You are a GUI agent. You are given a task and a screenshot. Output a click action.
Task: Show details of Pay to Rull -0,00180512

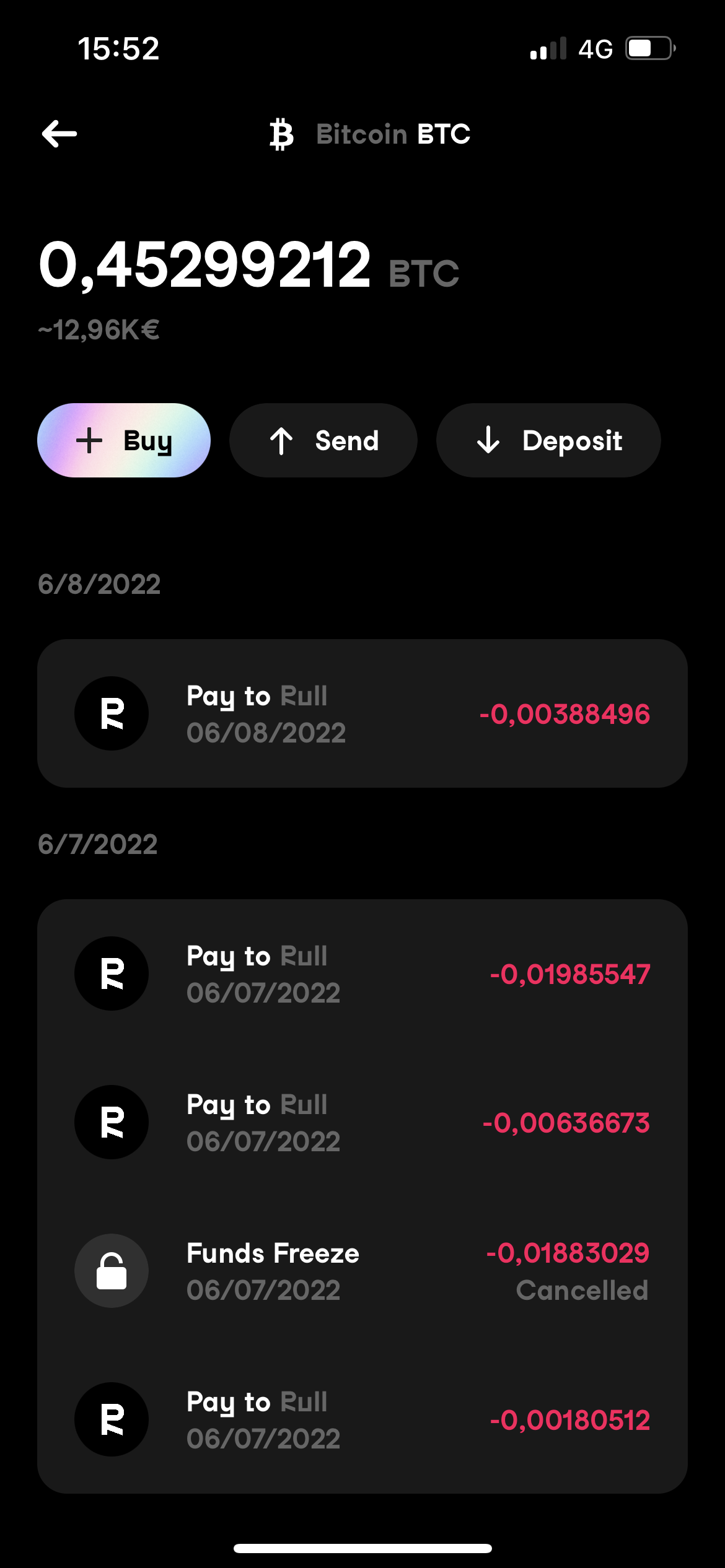pos(362,1419)
